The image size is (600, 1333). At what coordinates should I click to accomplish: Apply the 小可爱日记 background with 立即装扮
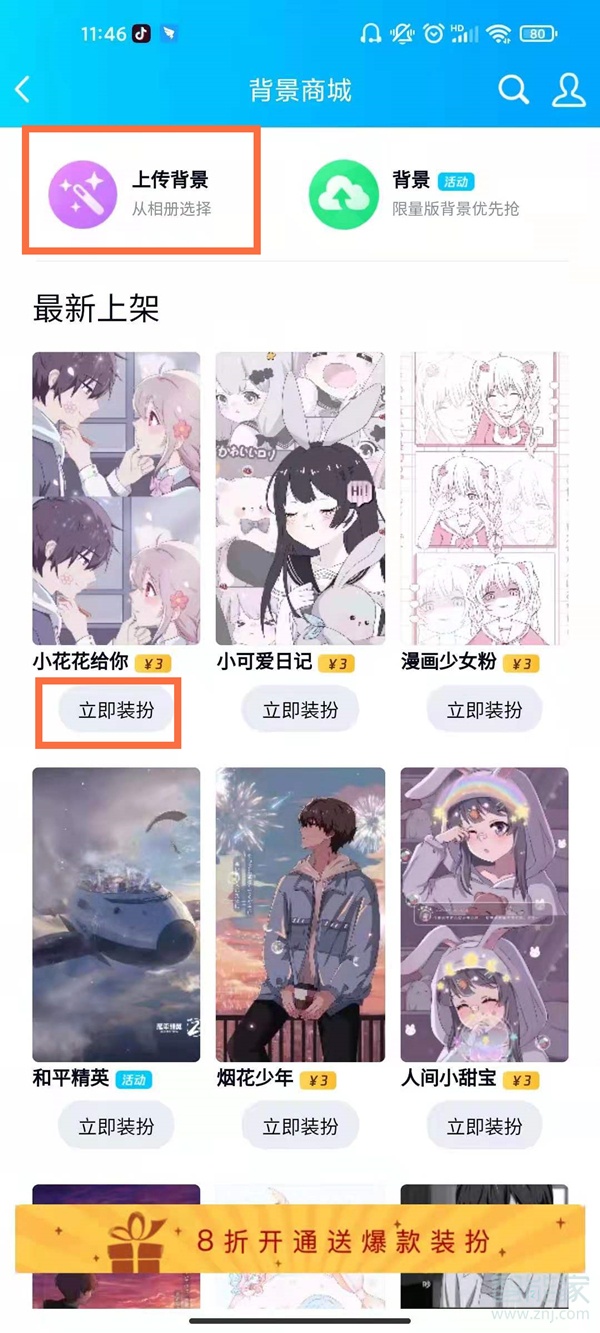point(300,710)
